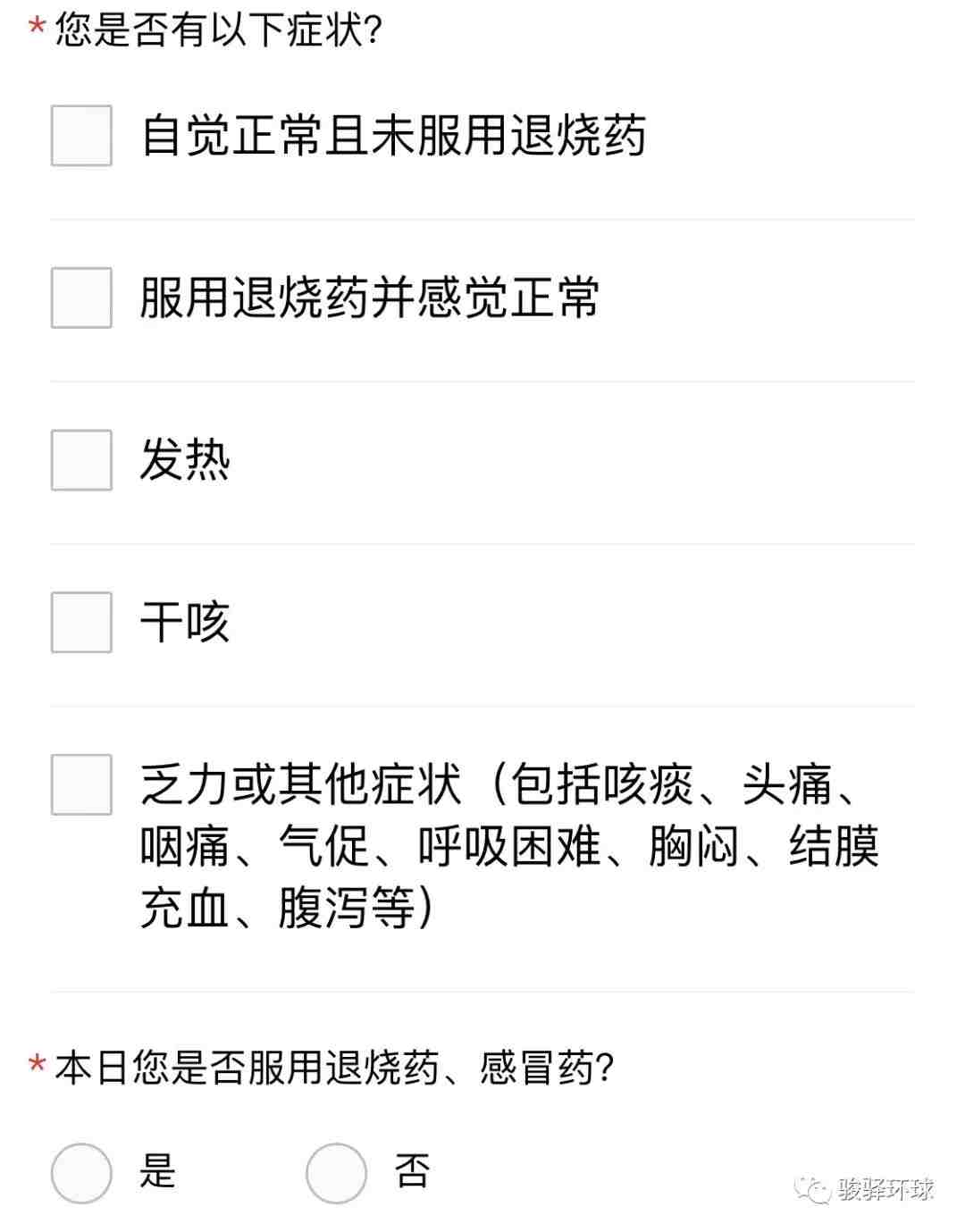Select the 乏力或其他症状 checkbox
This screenshot has width=965, height=1232.
click(82, 784)
